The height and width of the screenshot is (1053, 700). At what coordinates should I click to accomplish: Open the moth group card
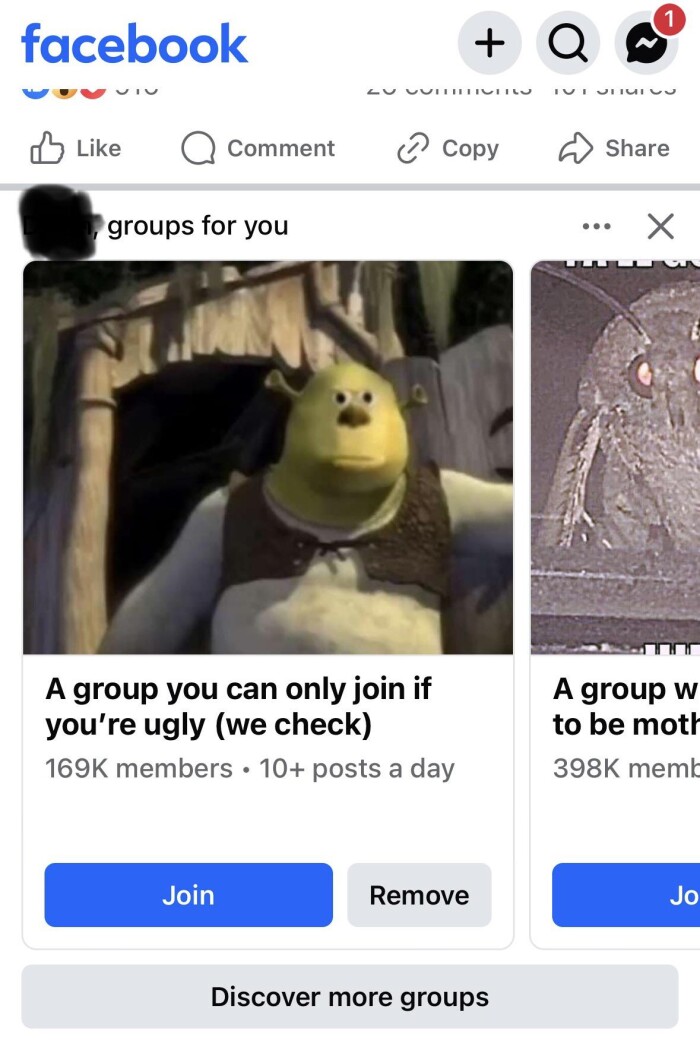tap(615, 457)
